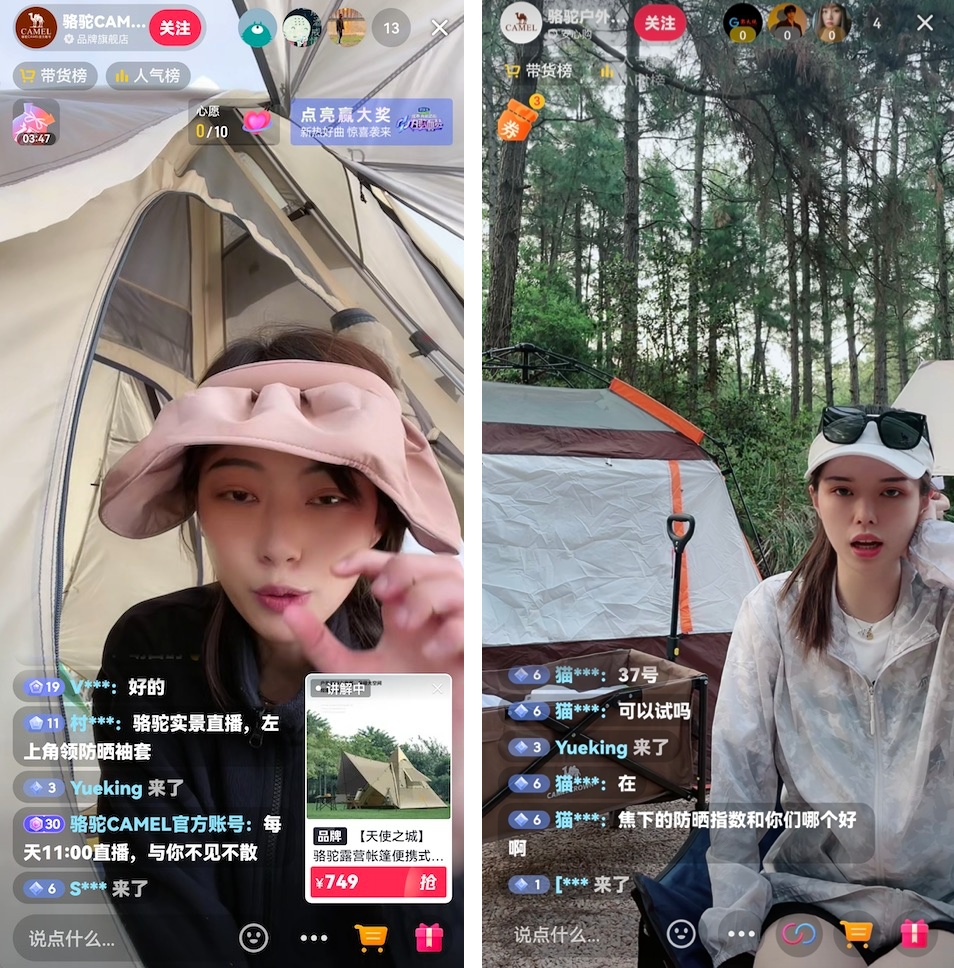Screen dimensions: 954x968
Task: Open the emoji picker in the forest stream
Action: (681, 934)
